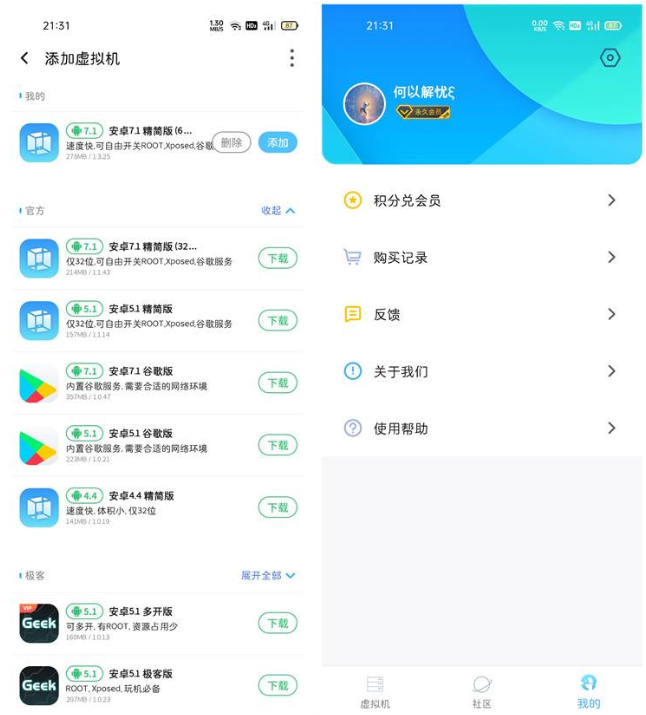Expand the 极客 section with 展开全部

point(268,576)
